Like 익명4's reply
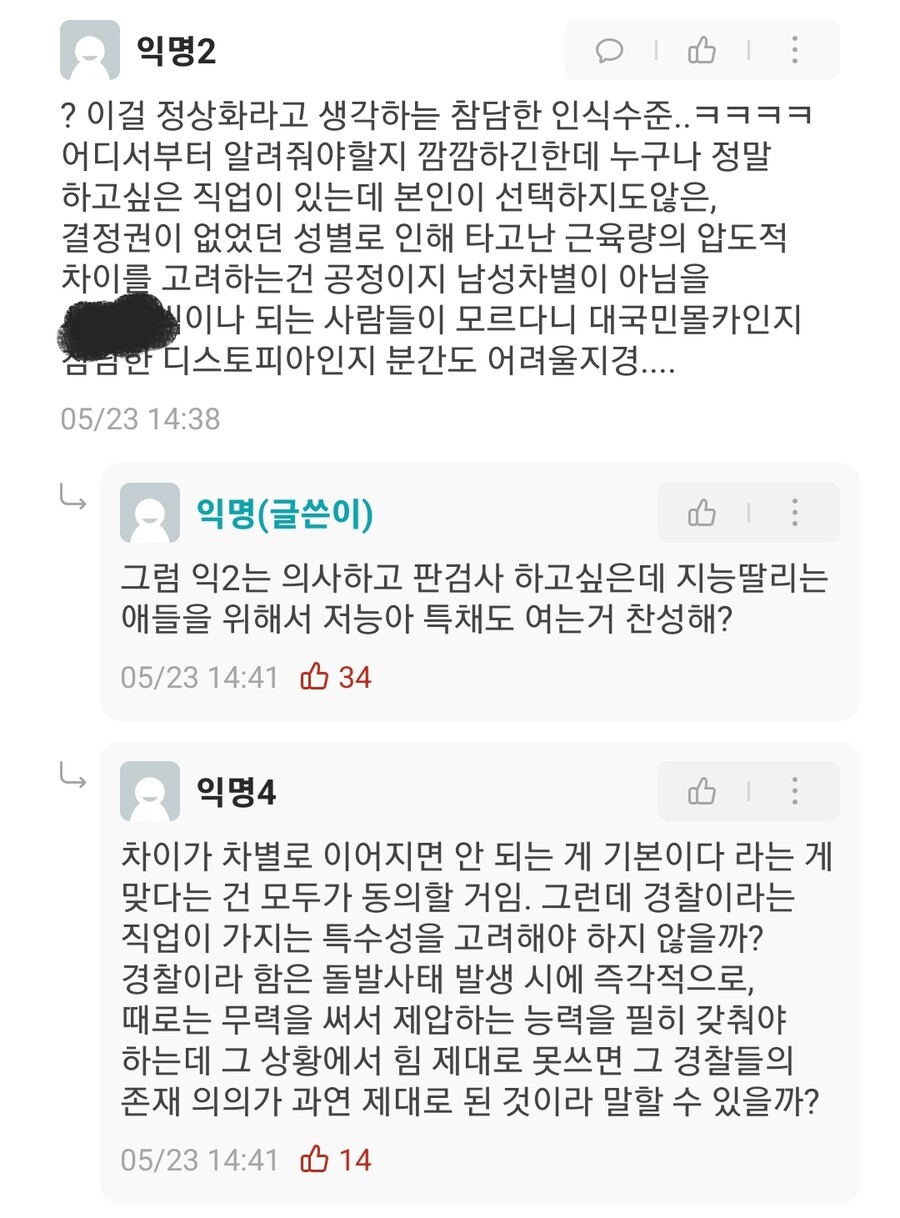 (x=702, y=791)
